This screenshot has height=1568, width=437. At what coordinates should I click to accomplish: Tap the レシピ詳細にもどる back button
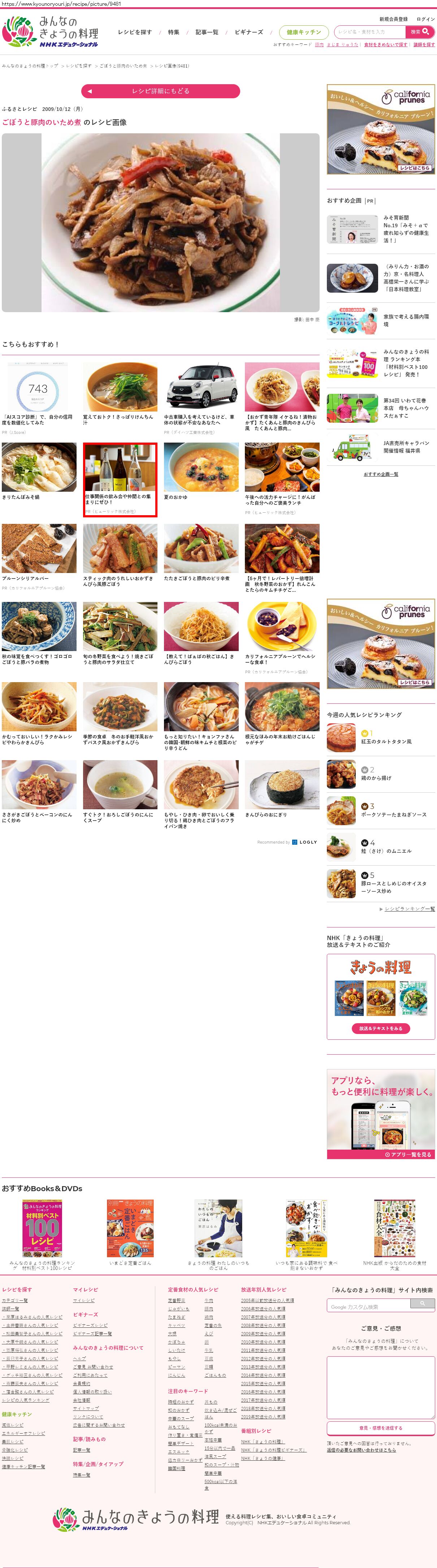point(160,91)
